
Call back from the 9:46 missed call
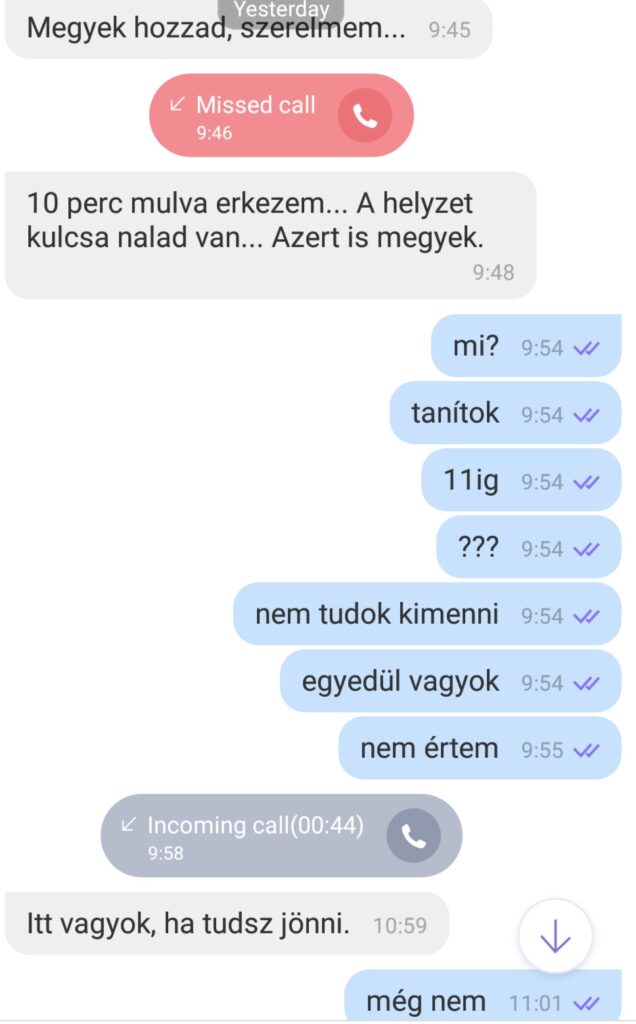tap(364, 116)
